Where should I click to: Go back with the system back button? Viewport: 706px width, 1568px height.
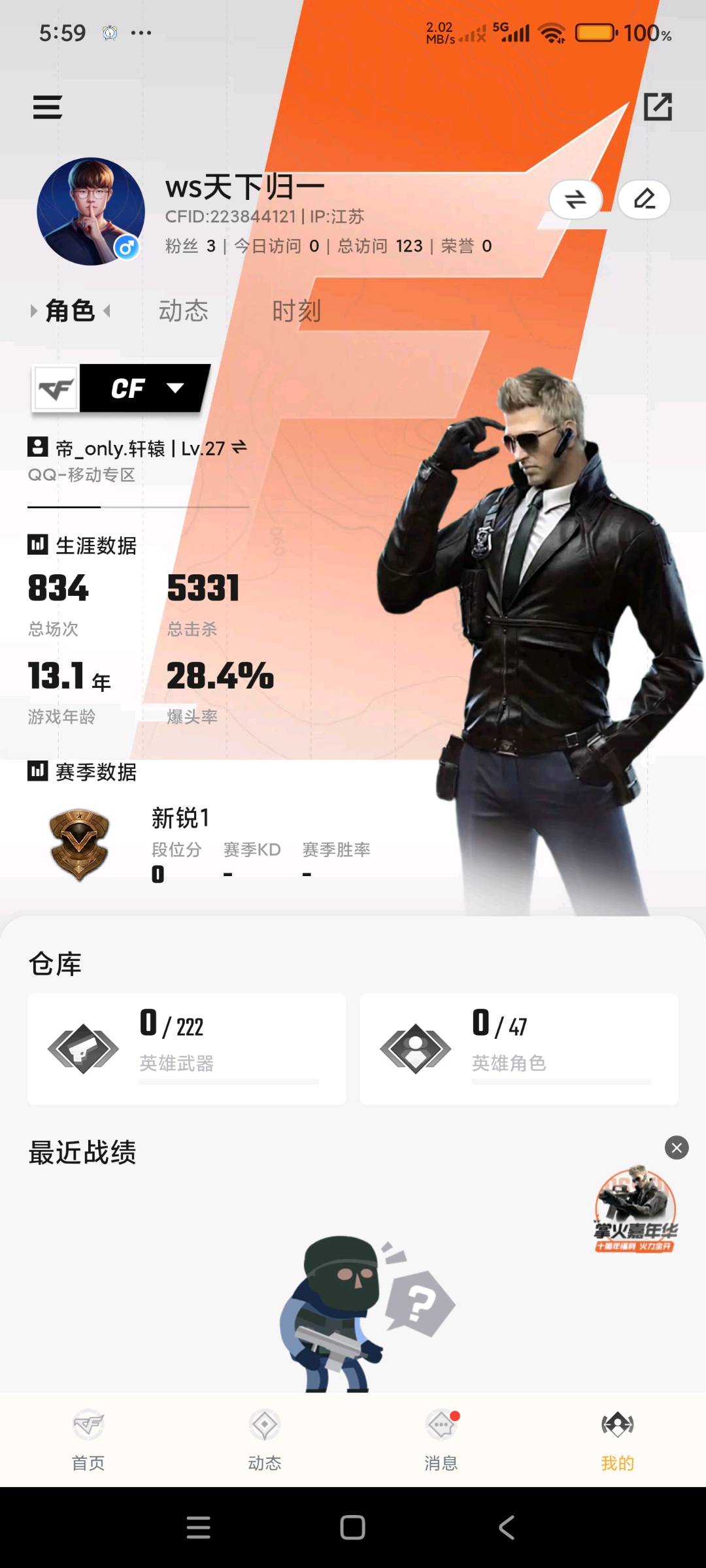pos(507,1527)
